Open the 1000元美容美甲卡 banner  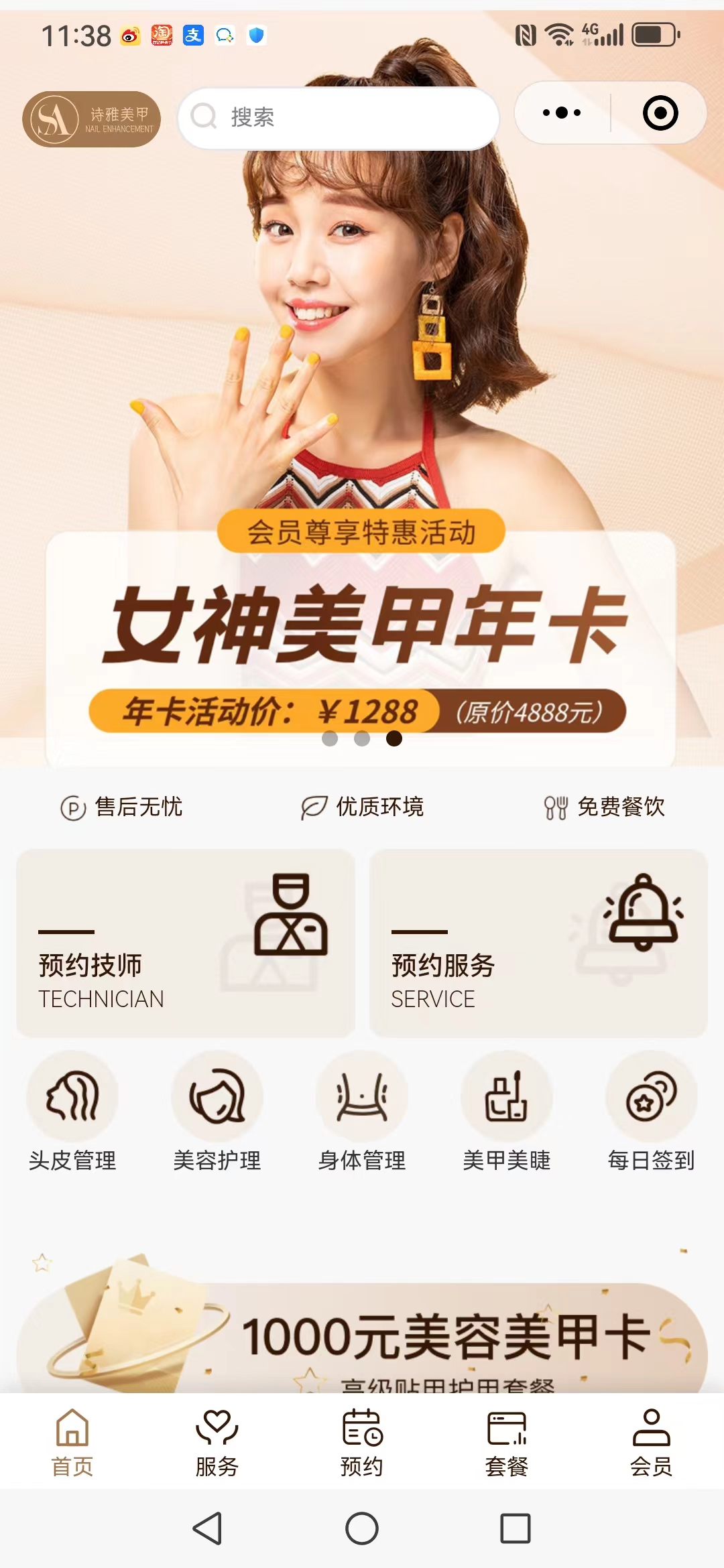click(362, 1337)
